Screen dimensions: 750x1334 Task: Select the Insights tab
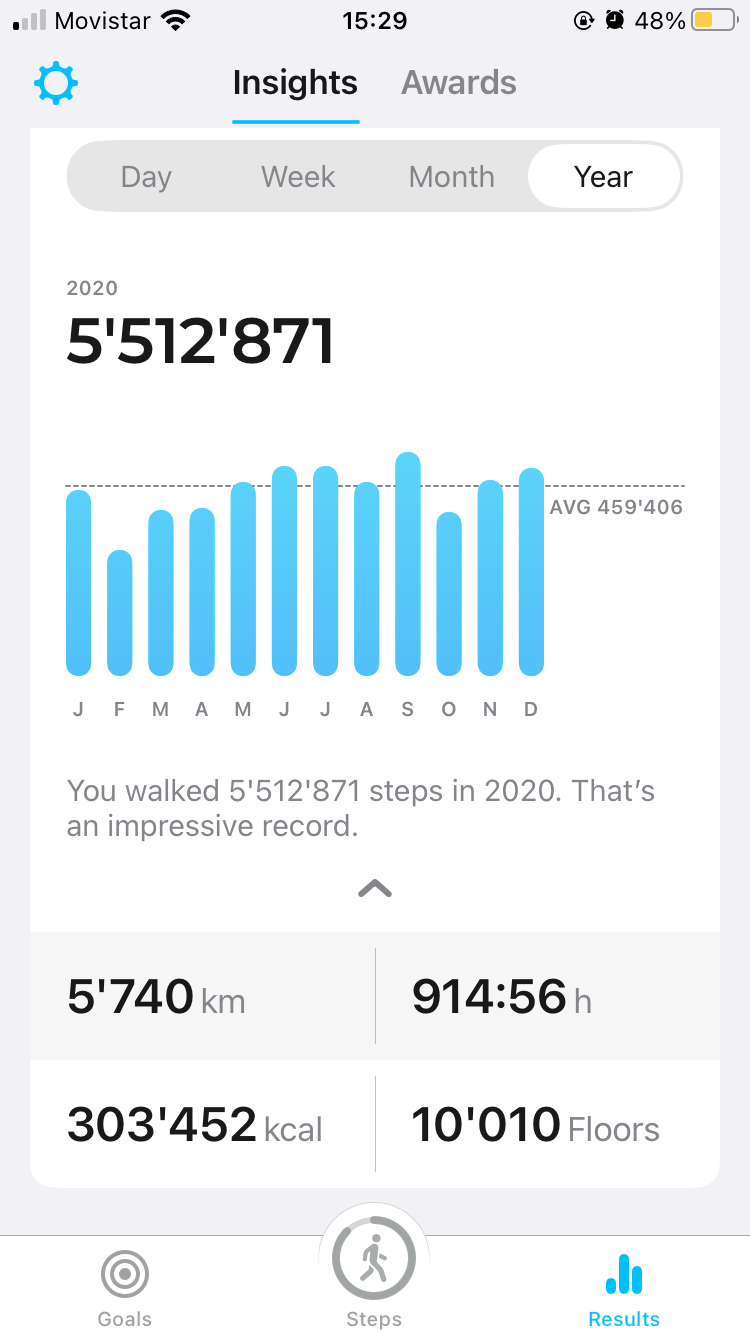[x=295, y=83]
